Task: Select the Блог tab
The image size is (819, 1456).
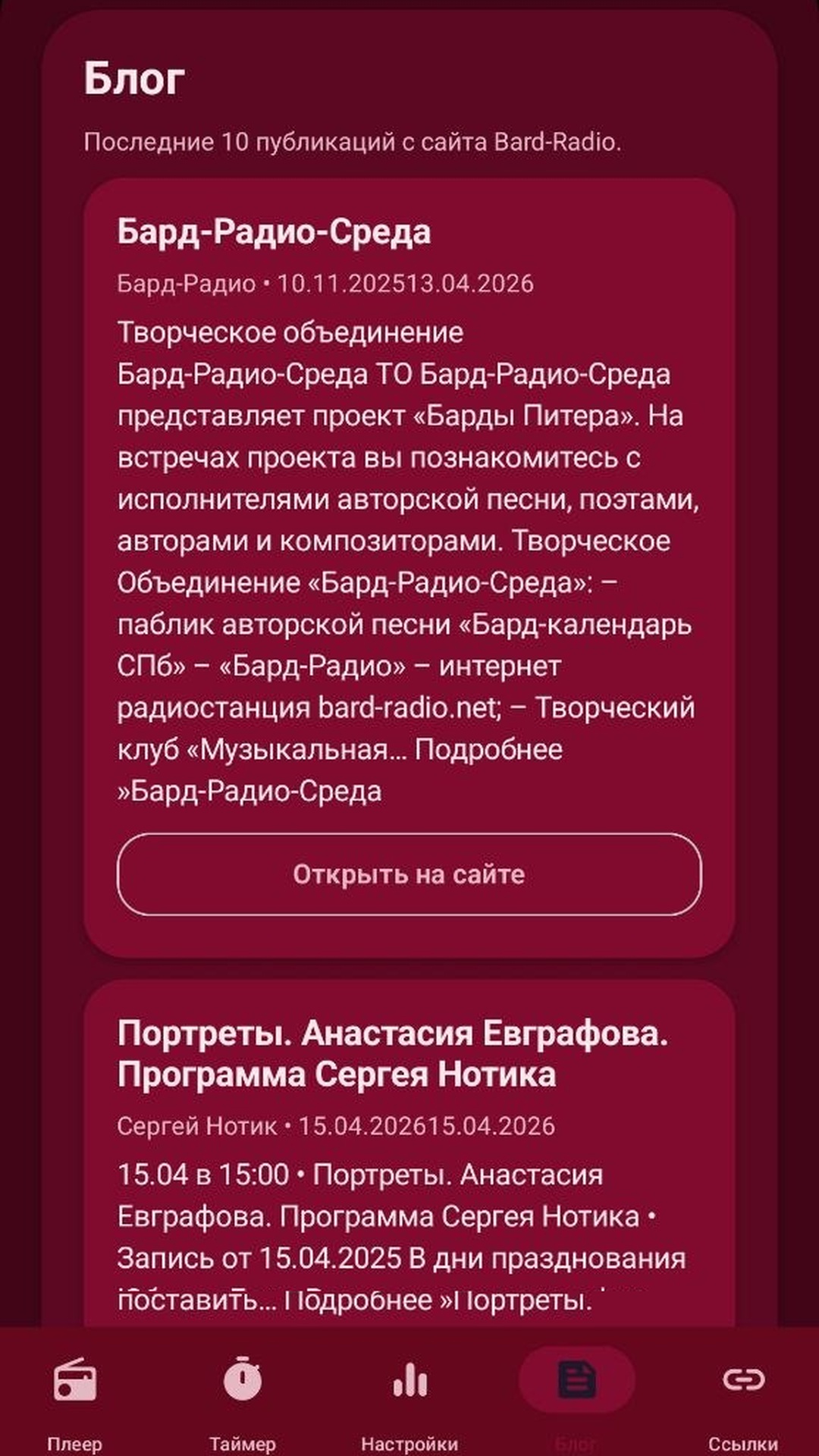Action: (x=576, y=1394)
